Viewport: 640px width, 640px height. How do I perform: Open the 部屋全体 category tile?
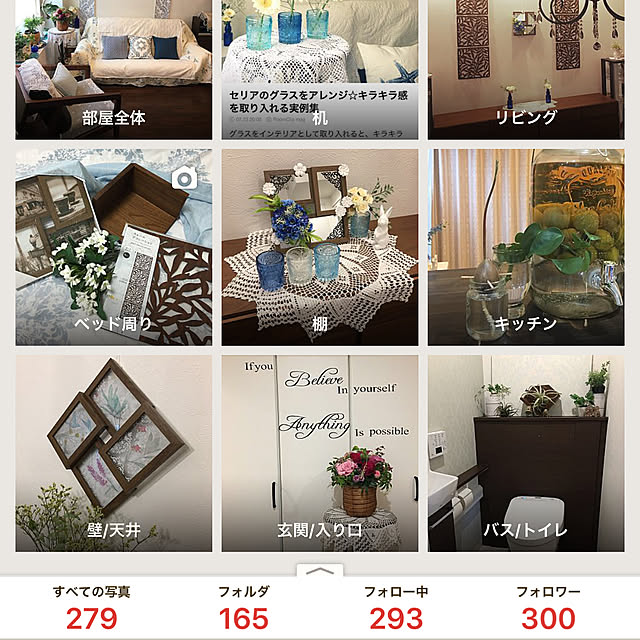pyautogui.click(x=113, y=70)
